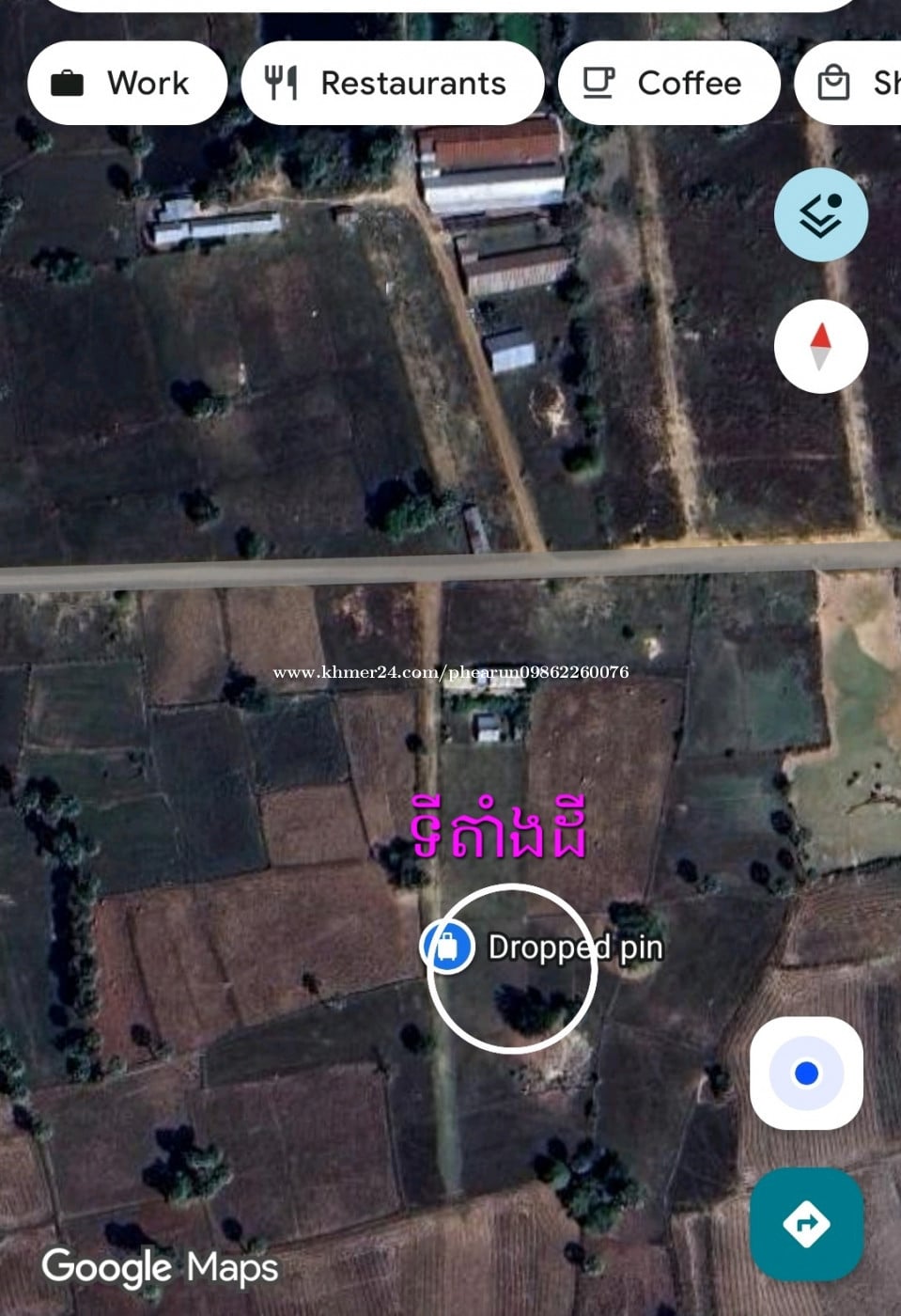Get directions to dropped pin
This screenshot has width=901, height=1316.
tap(806, 1223)
